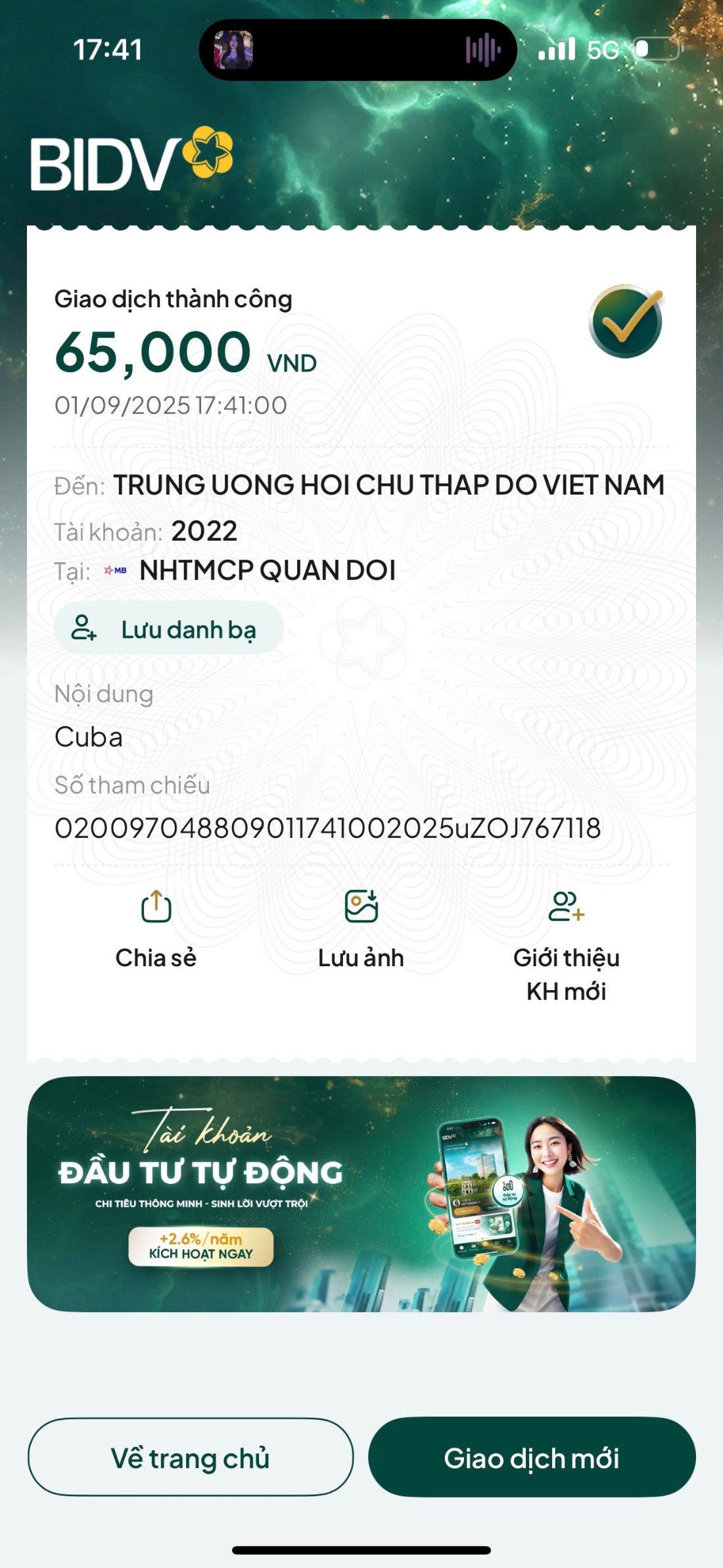Share the receipt via Chia sẻ
Image resolution: width=723 pixels, height=1568 pixels.
pyautogui.click(x=156, y=927)
